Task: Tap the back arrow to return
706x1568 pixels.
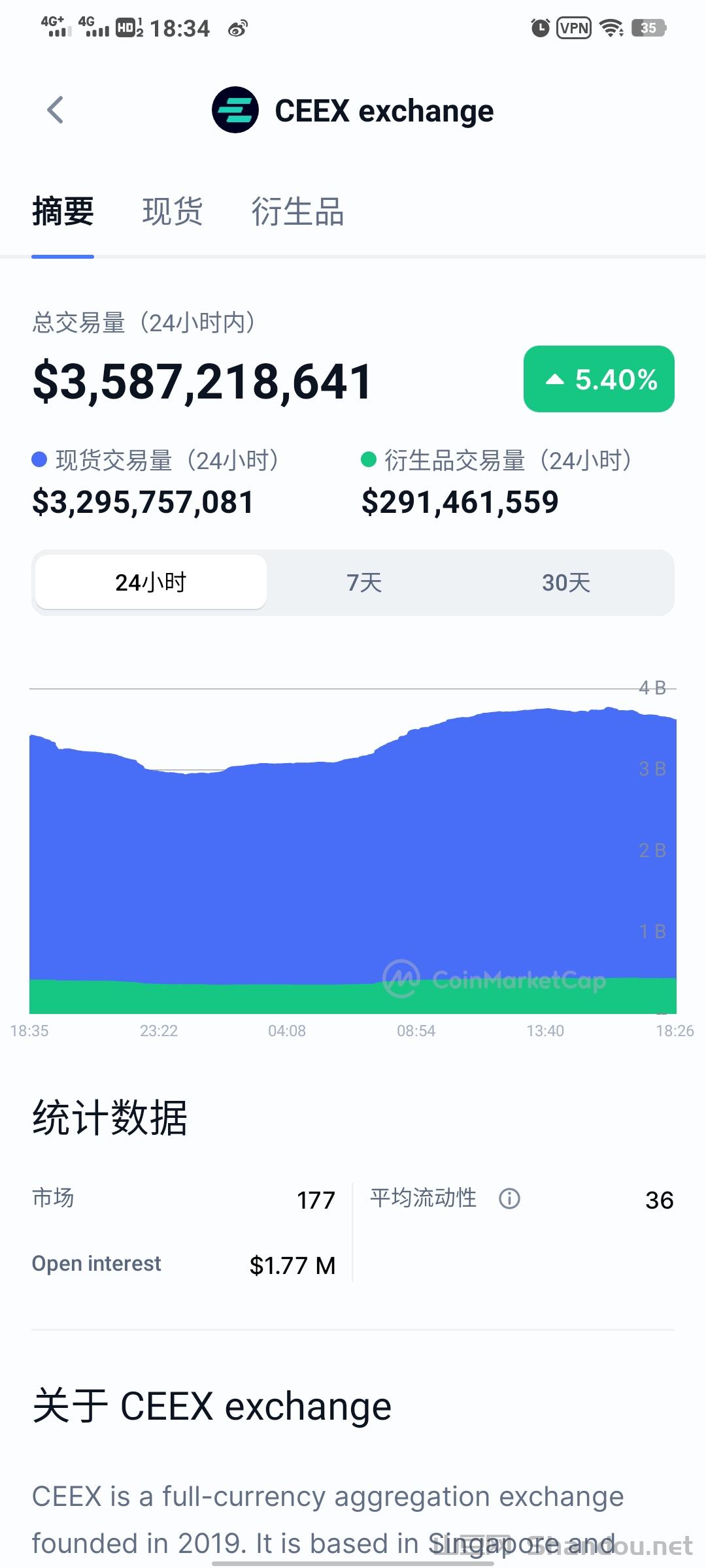Action: point(56,110)
